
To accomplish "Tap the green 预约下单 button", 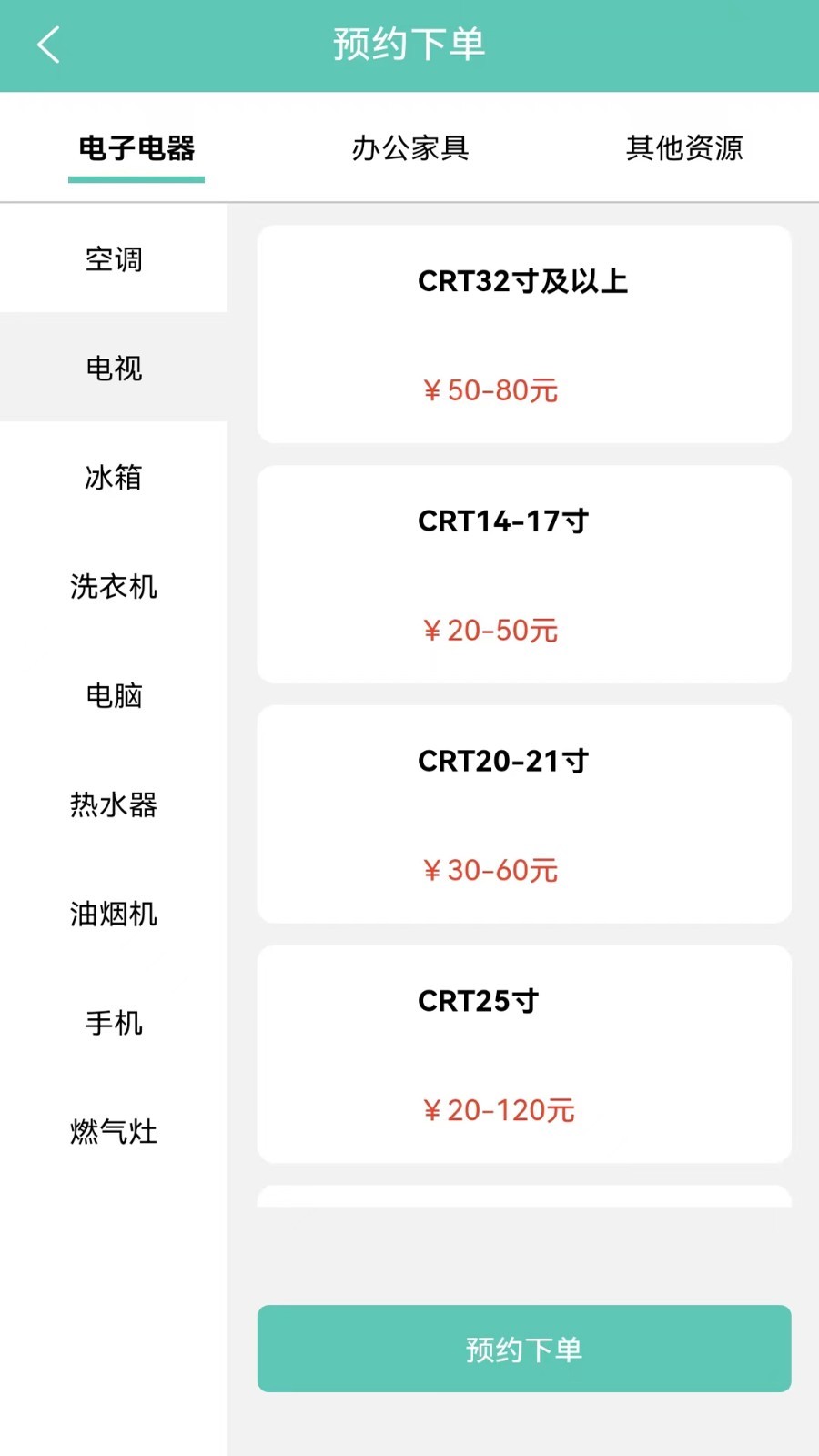I will [524, 1349].
